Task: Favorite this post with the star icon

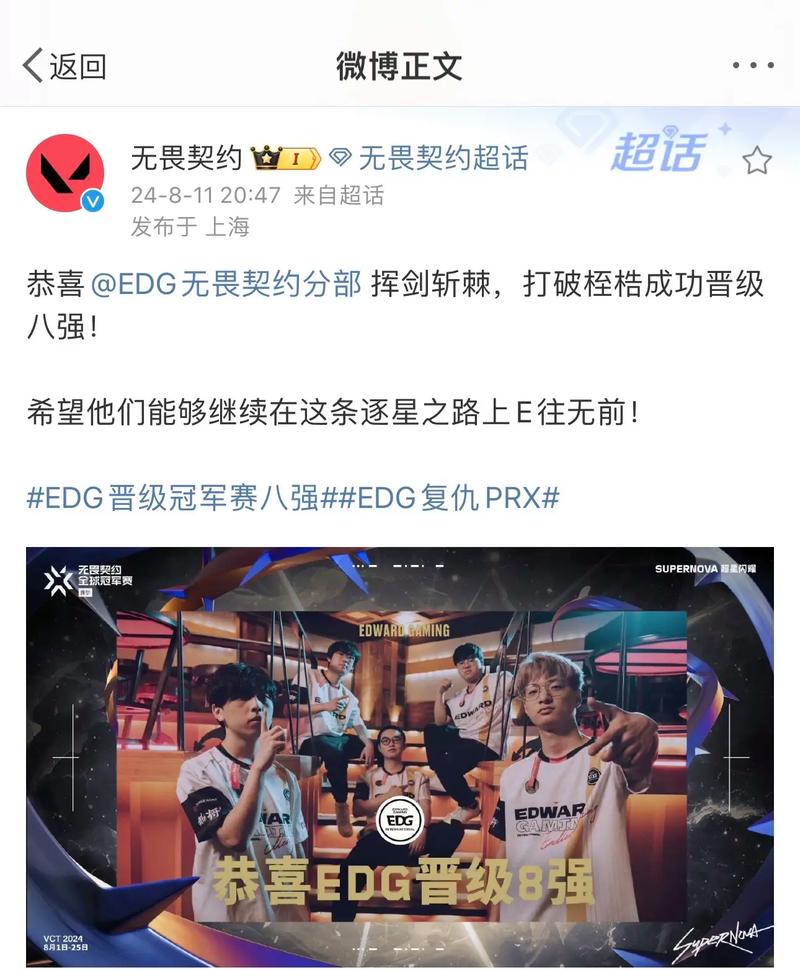Action: pyautogui.click(x=757, y=160)
